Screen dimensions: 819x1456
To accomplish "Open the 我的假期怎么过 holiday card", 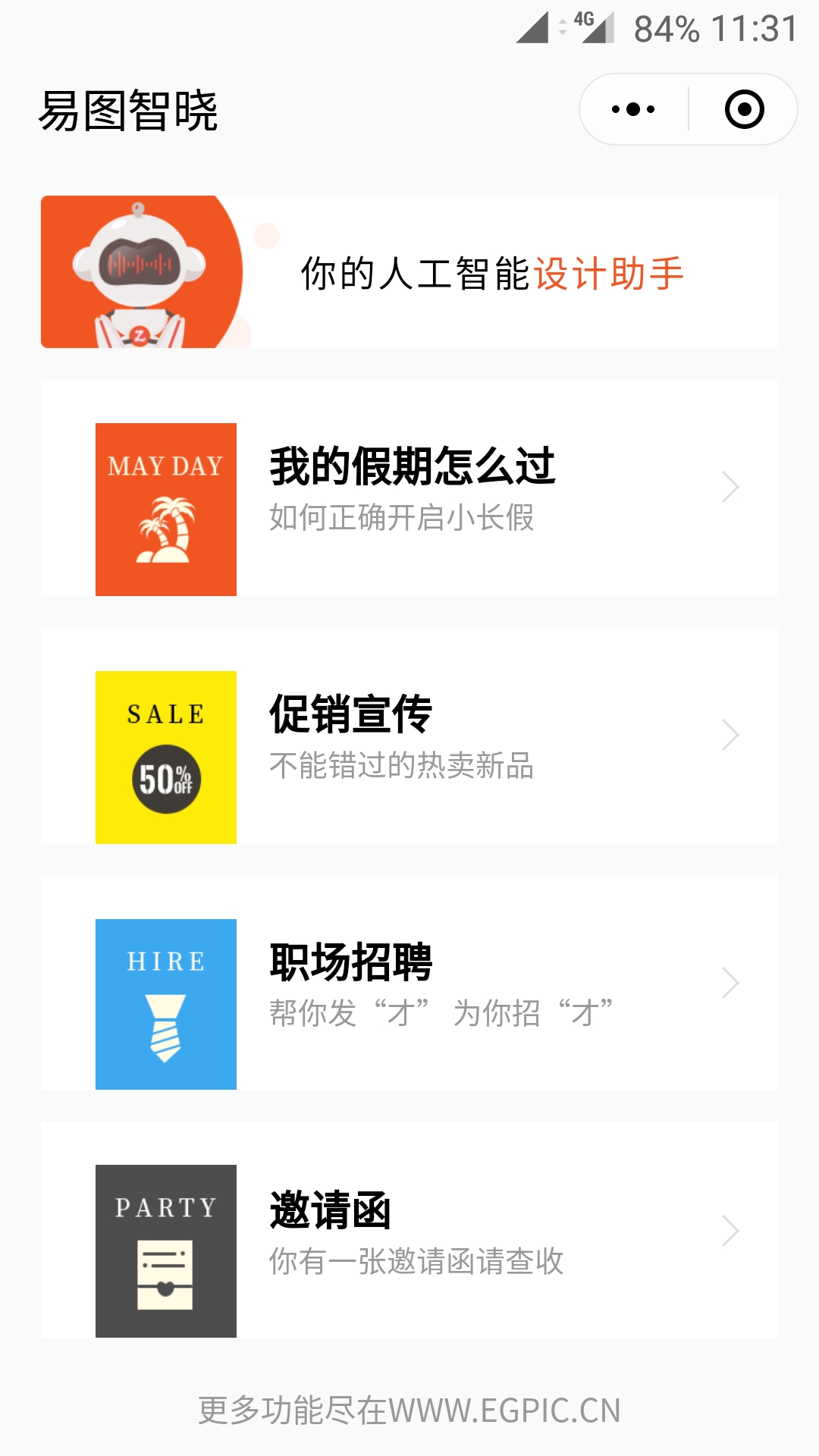I will click(409, 489).
